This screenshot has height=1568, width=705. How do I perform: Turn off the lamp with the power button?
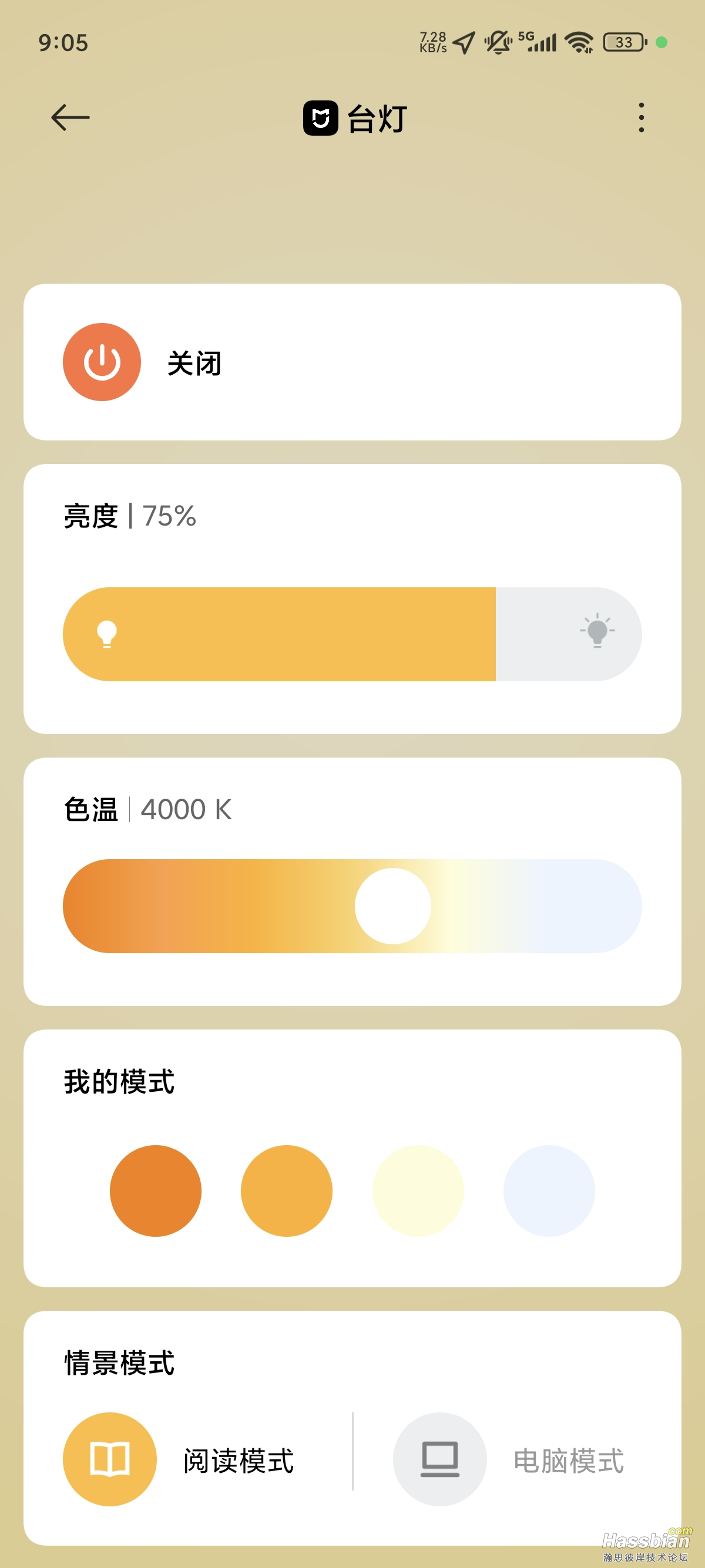102,362
